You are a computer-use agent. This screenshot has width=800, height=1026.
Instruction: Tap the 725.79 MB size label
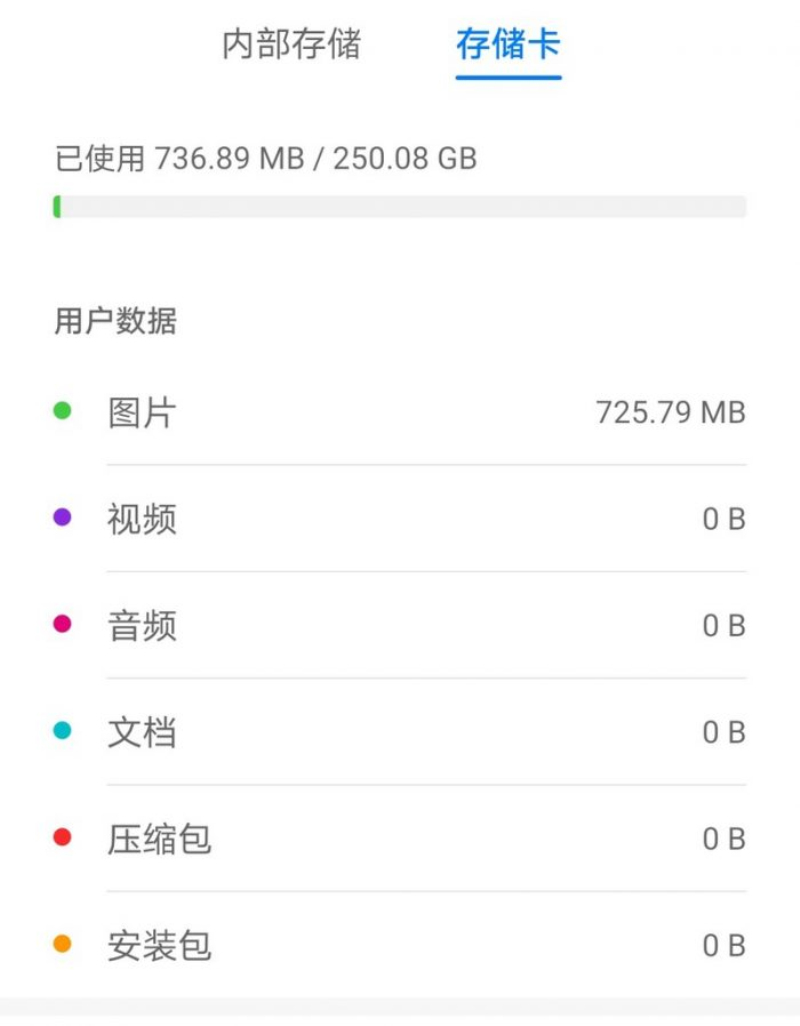[x=670, y=411]
